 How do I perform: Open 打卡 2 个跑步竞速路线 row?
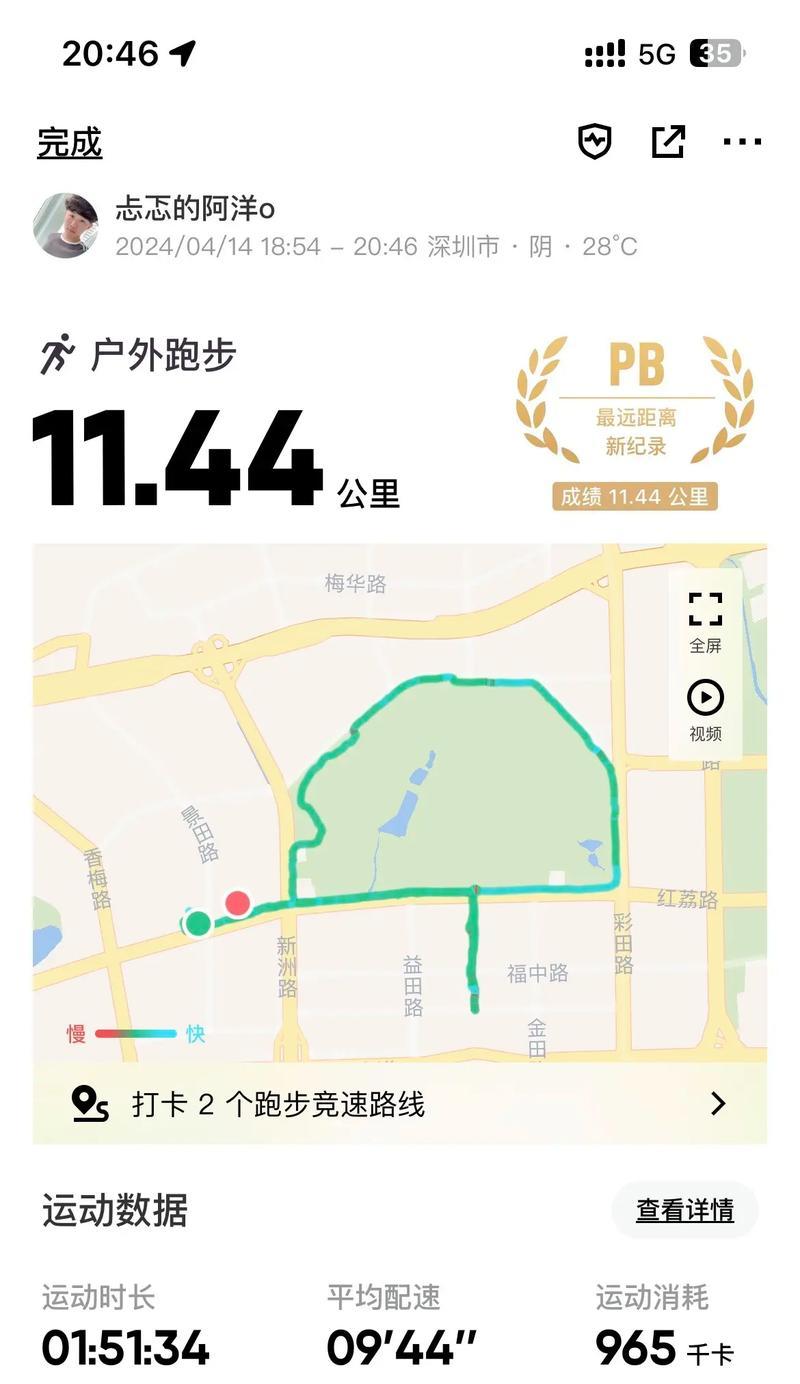(x=400, y=1104)
